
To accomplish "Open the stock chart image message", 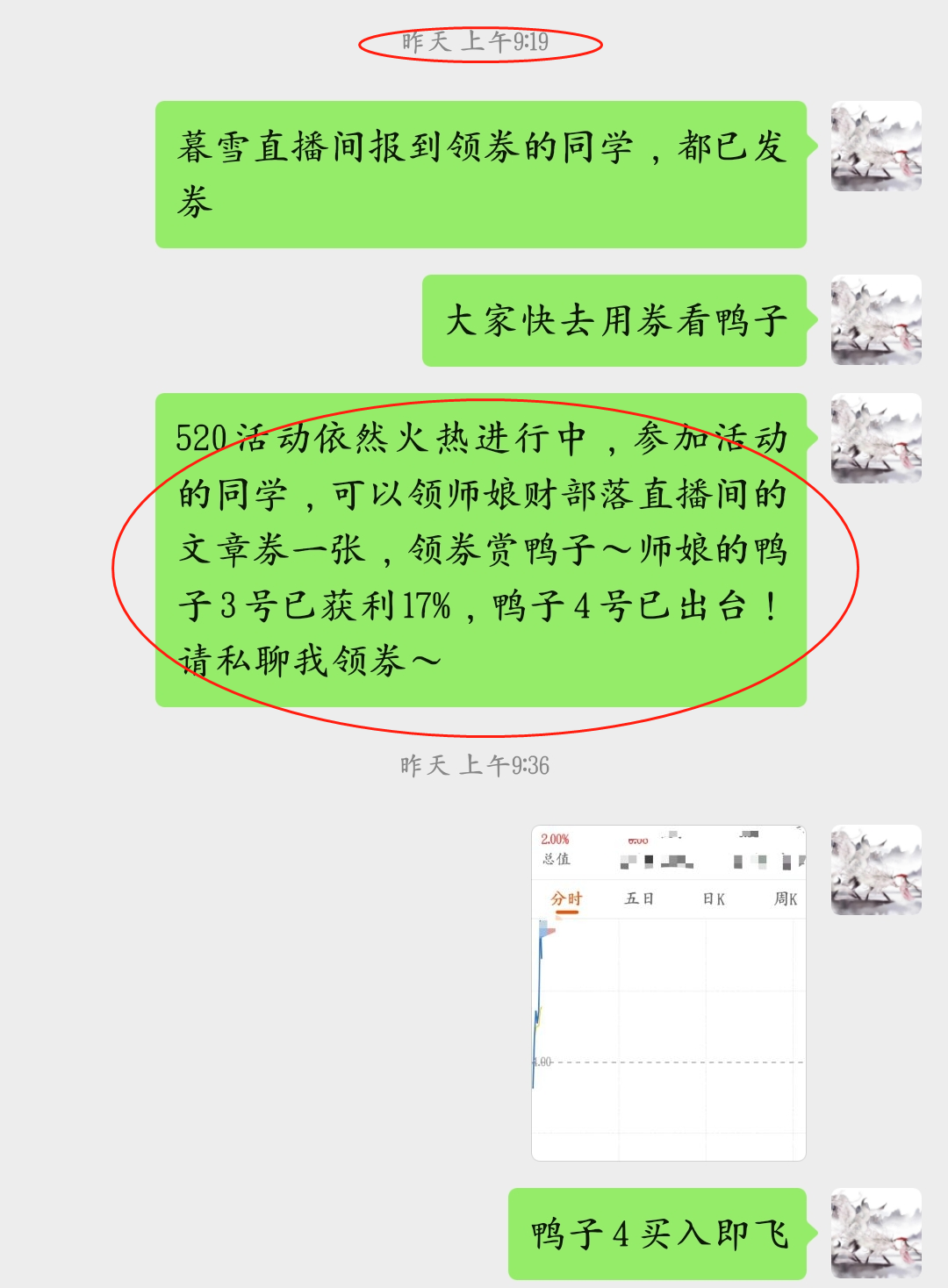I will (x=668, y=992).
